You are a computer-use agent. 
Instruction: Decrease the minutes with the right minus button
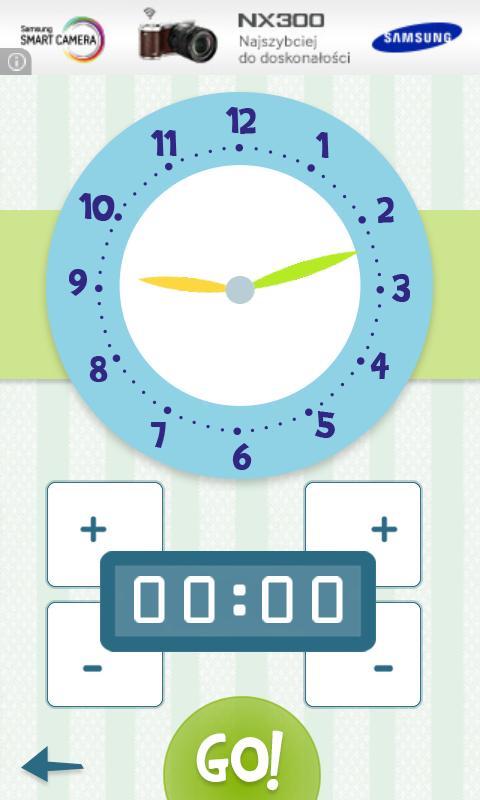click(383, 669)
